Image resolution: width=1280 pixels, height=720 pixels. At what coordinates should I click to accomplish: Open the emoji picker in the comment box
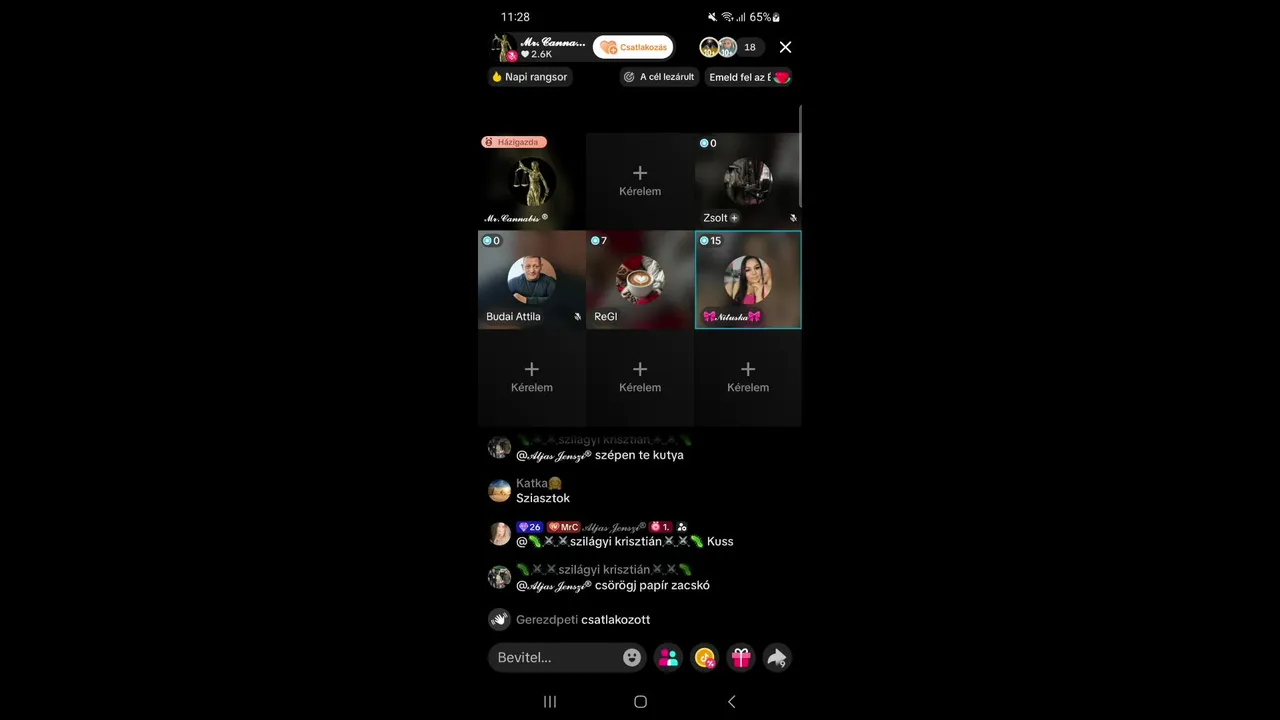coord(632,657)
